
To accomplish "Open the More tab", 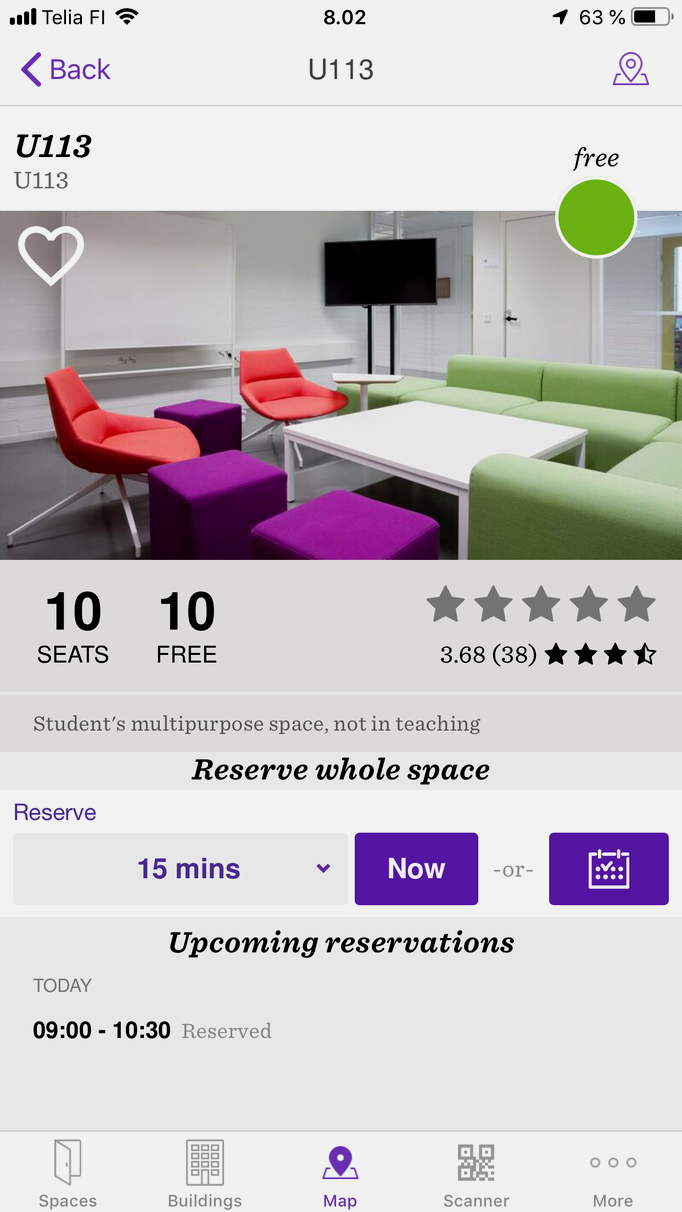I will click(x=613, y=1174).
